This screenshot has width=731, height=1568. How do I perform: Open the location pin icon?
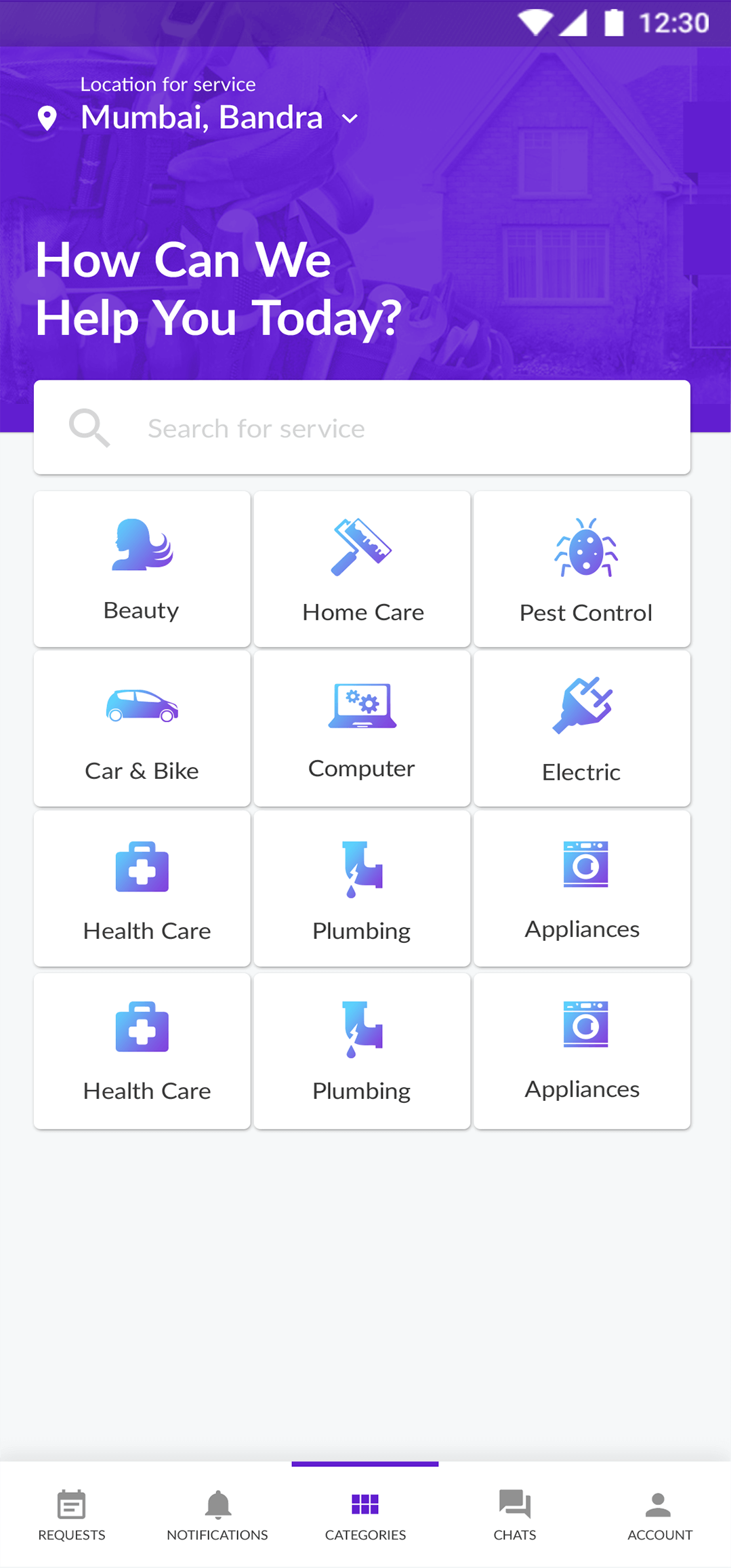point(46,117)
